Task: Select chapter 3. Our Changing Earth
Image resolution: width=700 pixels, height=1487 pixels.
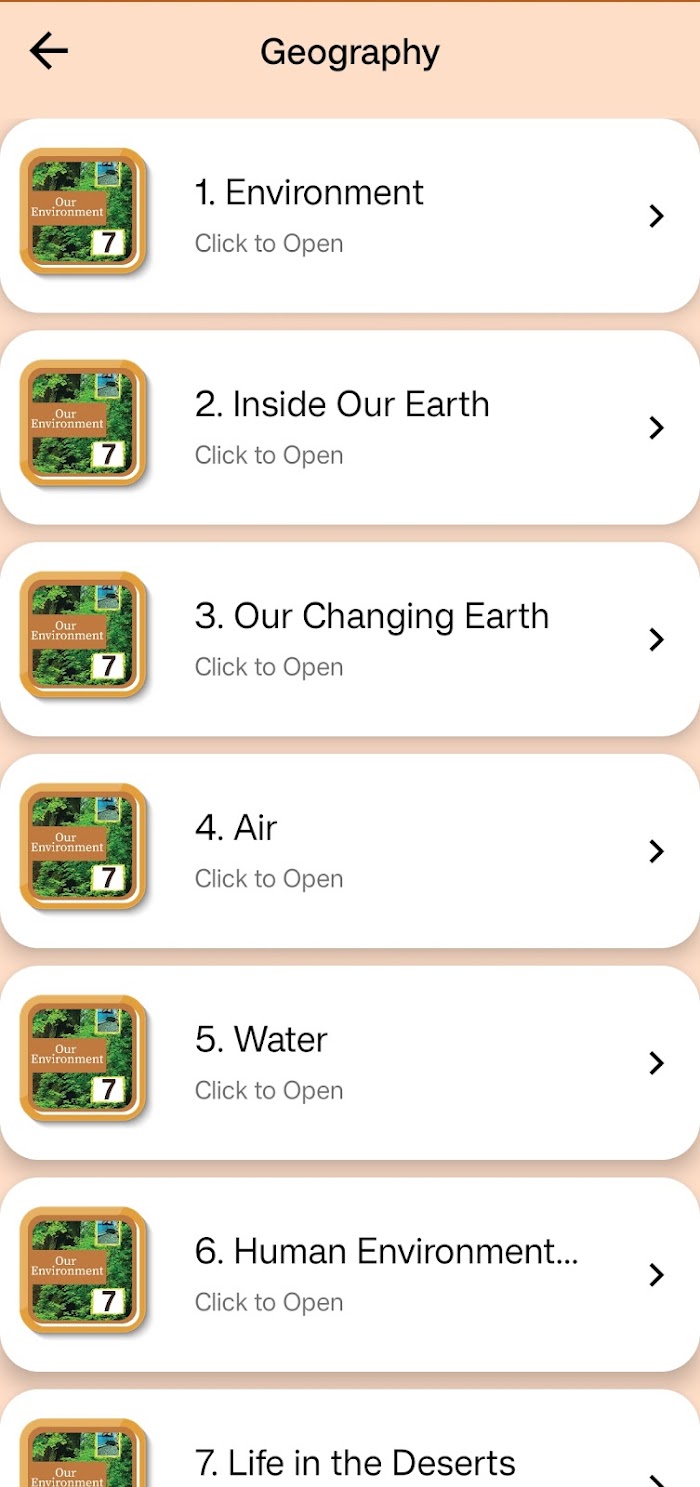Action: (350, 640)
